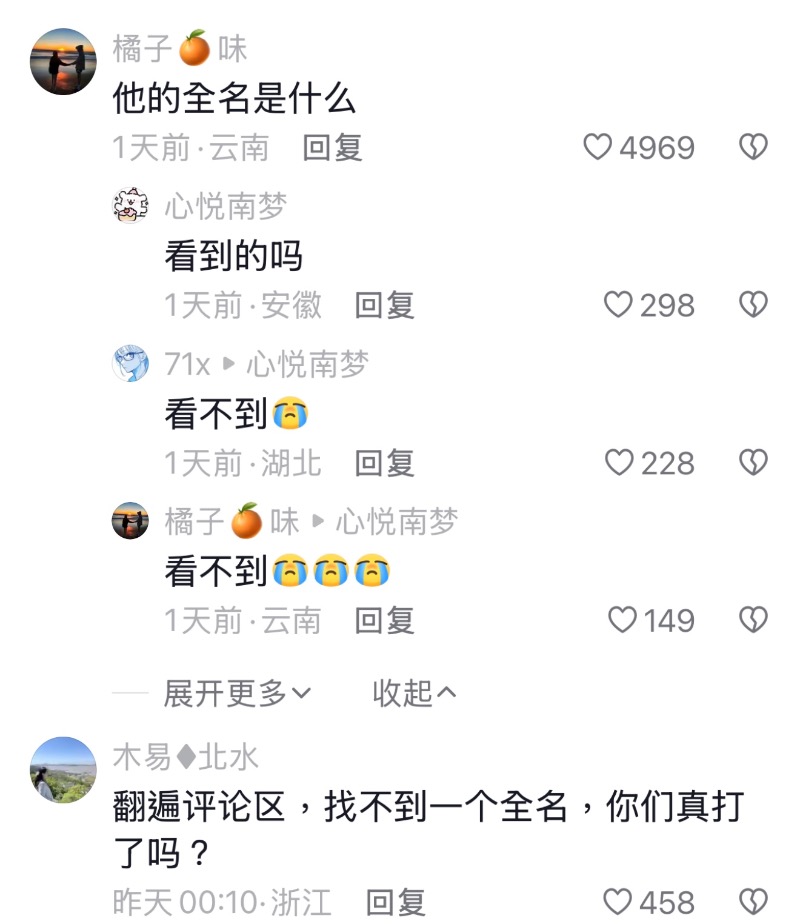
Task: View 71x's avatar profile
Action: (131, 363)
